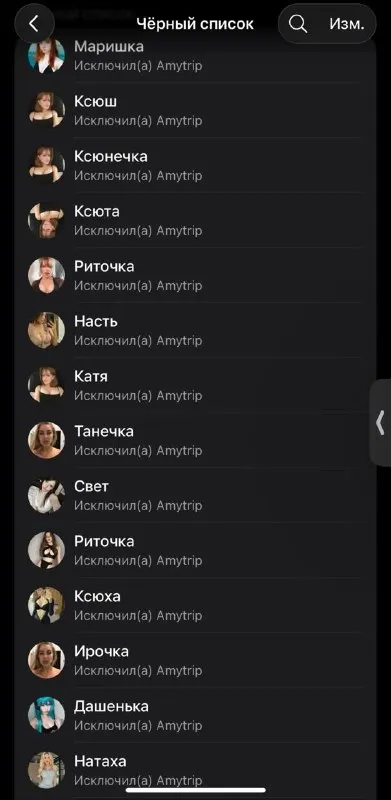Viewport: 391px width, 800px height.
Task: Open the Свет entry
Action: click(196, 495)
